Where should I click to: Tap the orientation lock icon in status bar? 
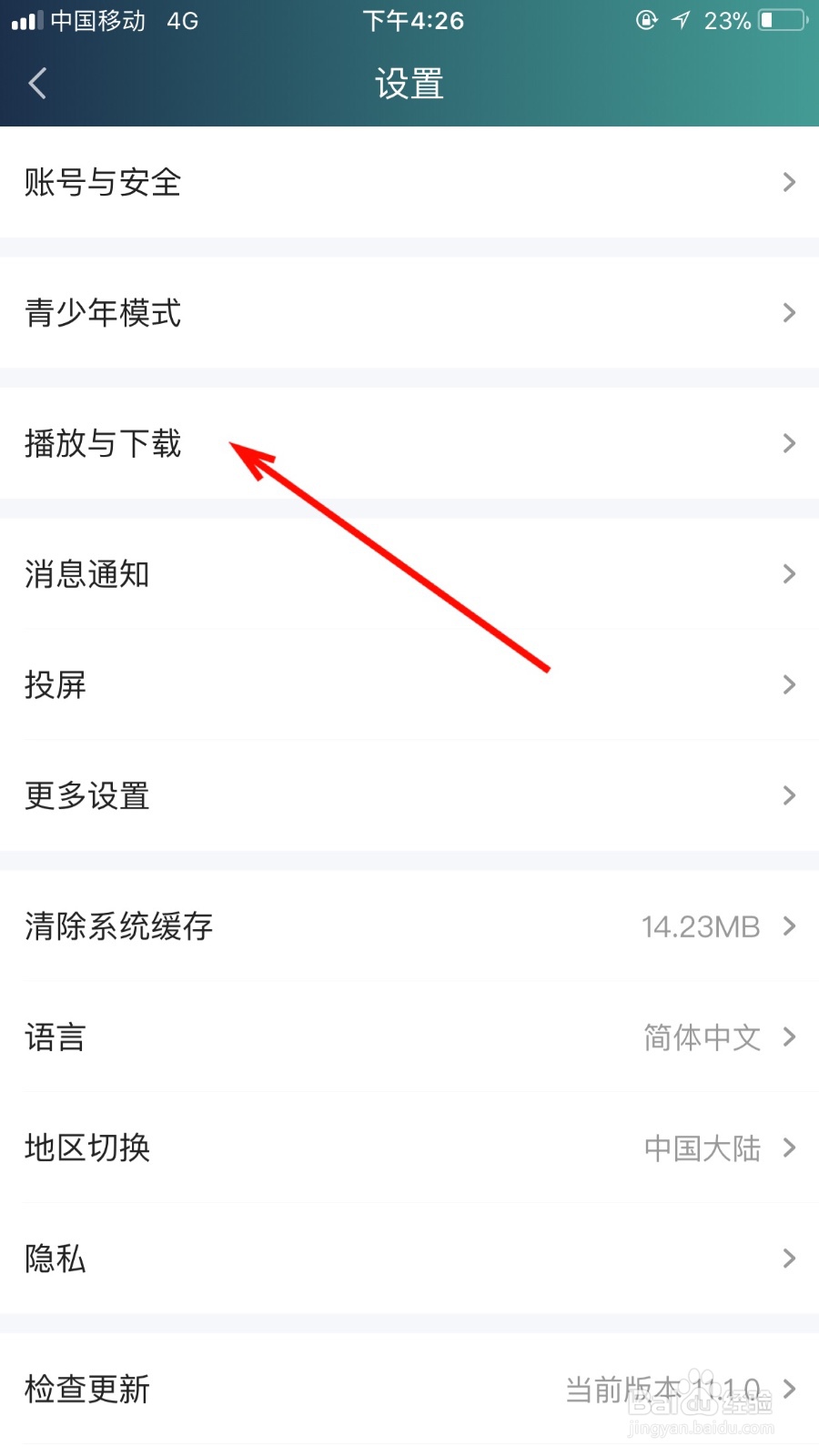(x=645, y=20)
